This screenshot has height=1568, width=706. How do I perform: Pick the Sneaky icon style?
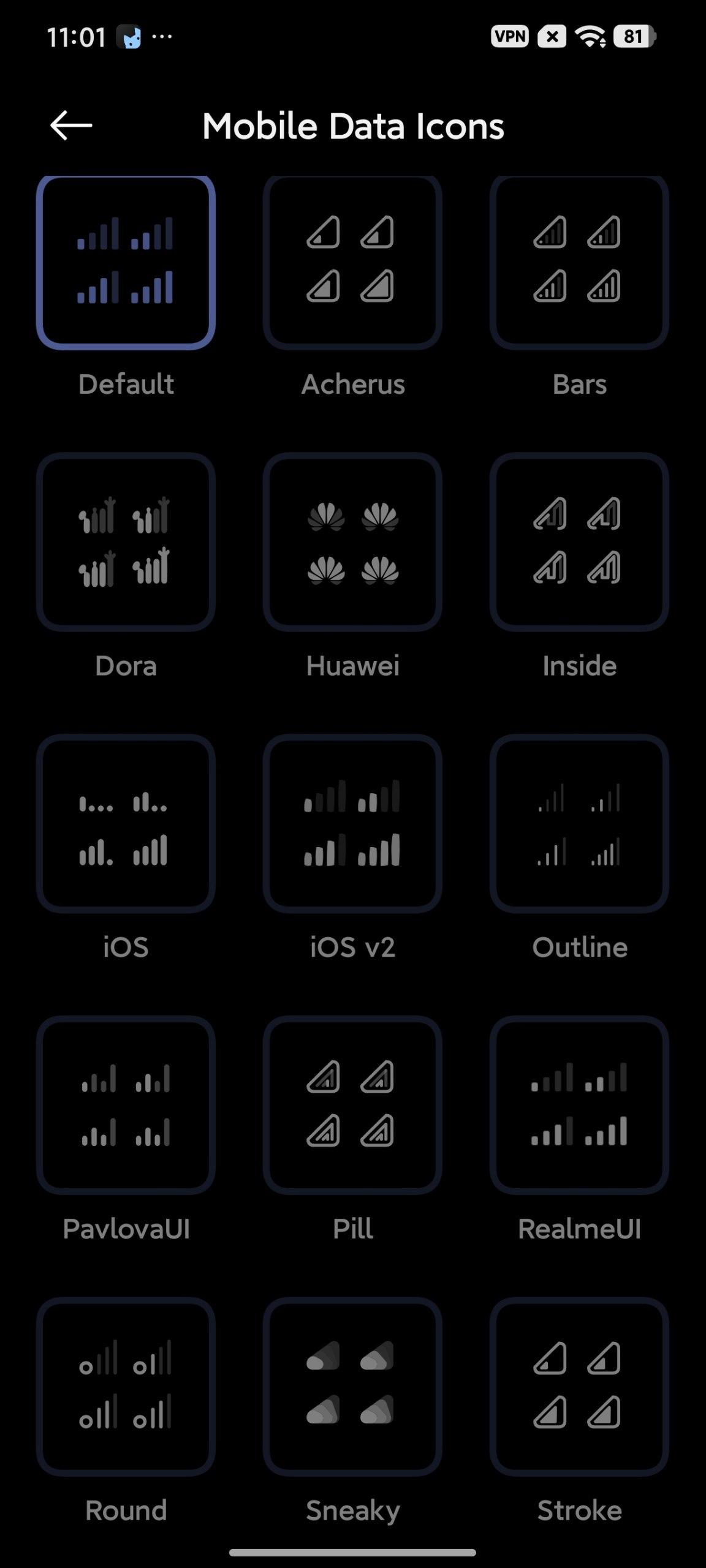point(352,1386)
